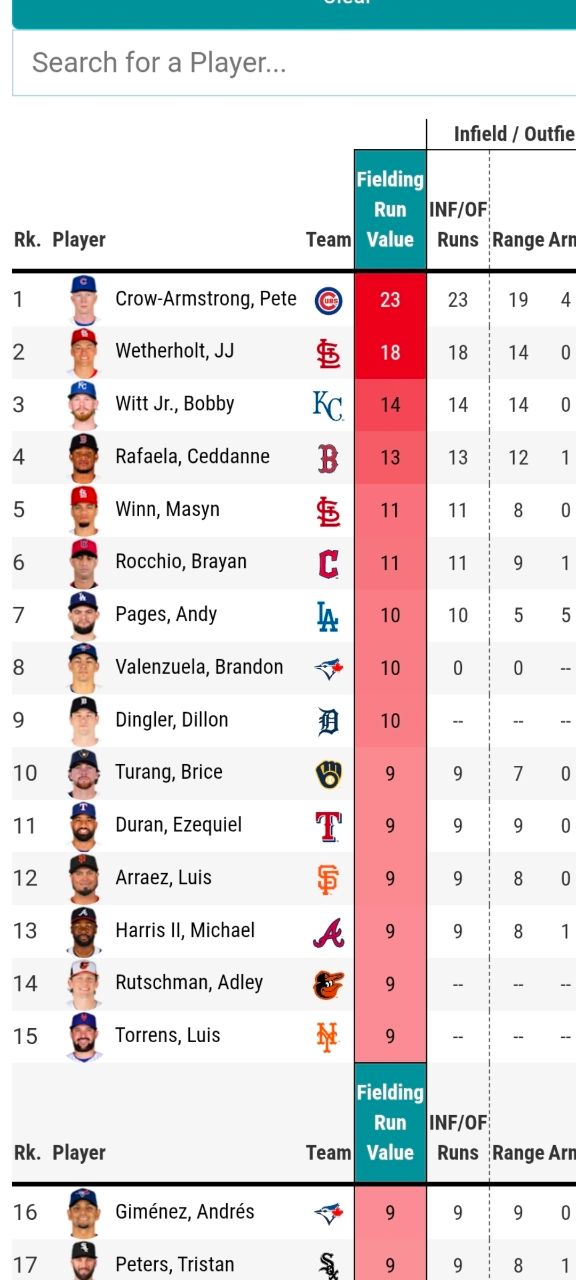View Rocchio, Brayan profile
This screenshot has height=1280, width=576.
[x=181, y=562]
